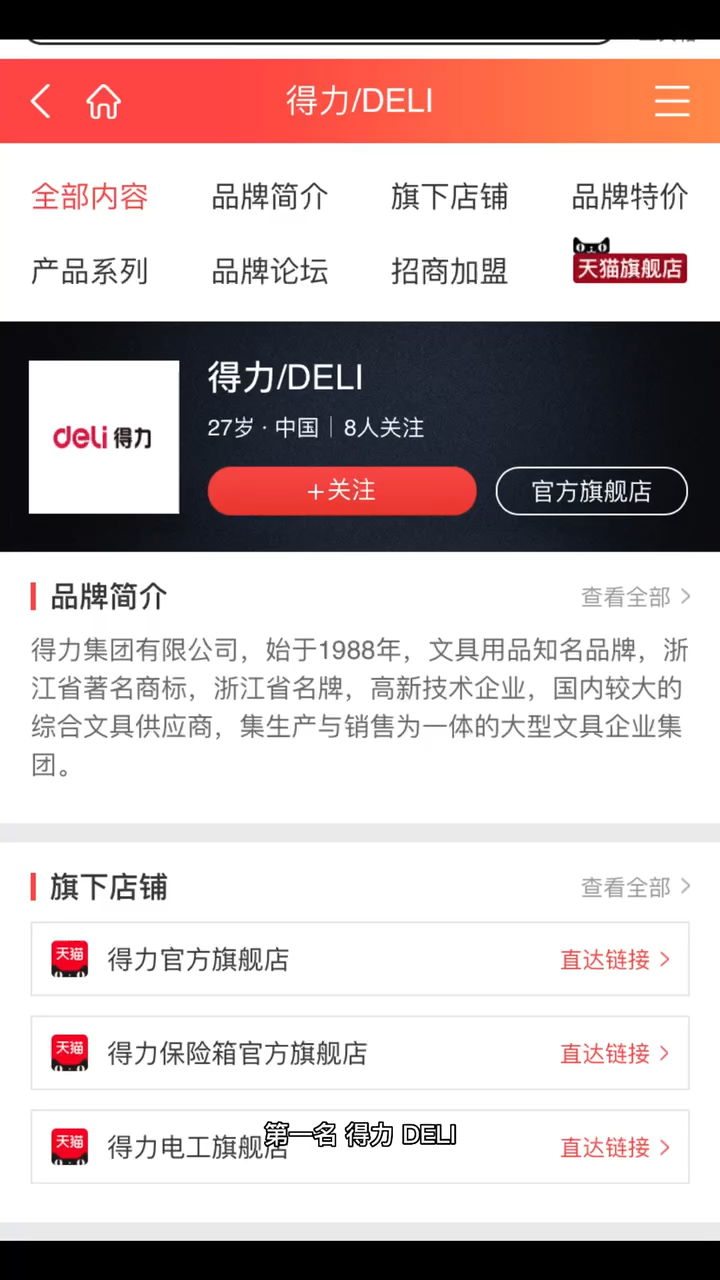Open the hamburger menu at top right

672,101
